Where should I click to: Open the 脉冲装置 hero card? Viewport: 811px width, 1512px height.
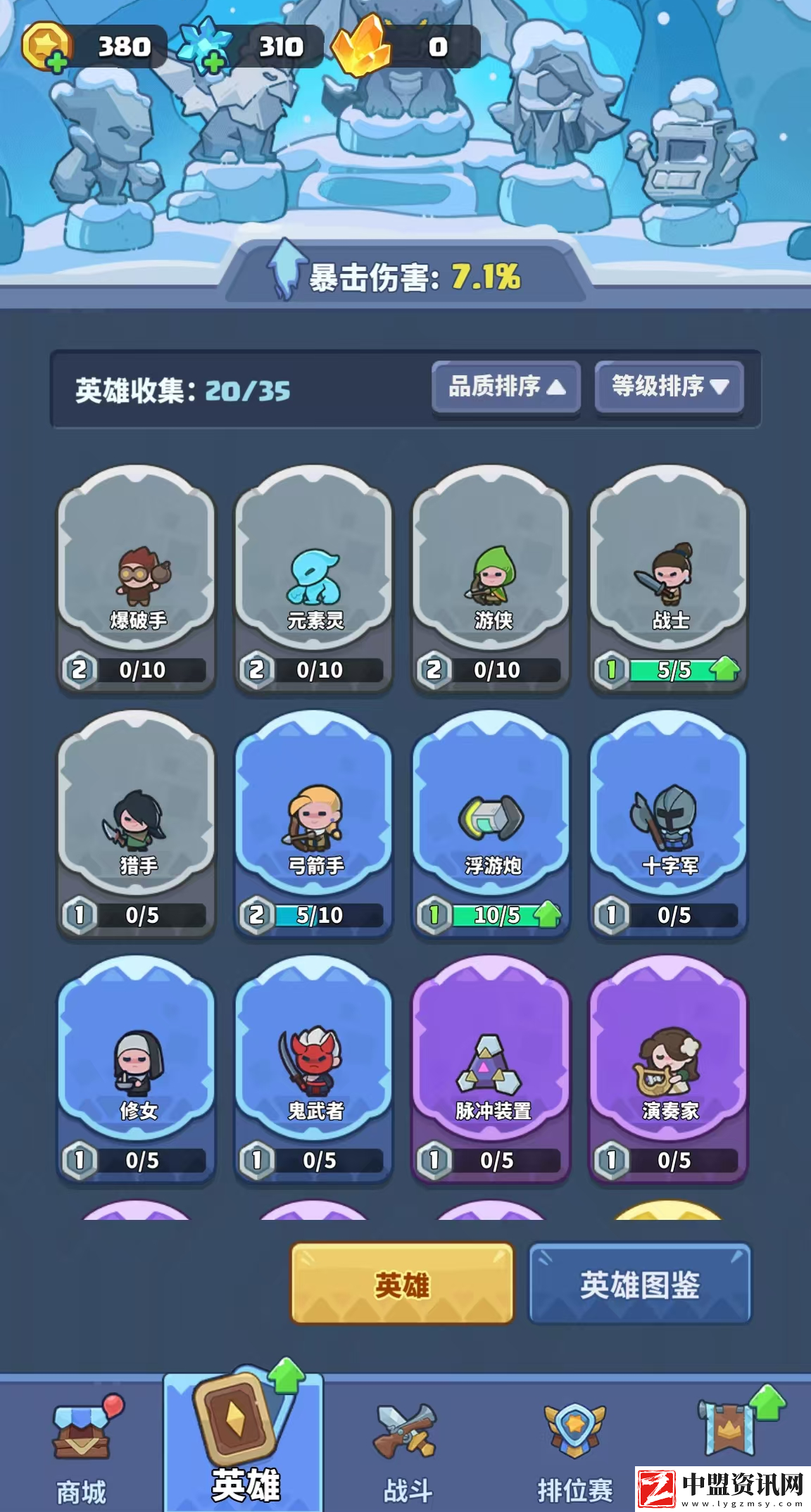coord(491,1069)
